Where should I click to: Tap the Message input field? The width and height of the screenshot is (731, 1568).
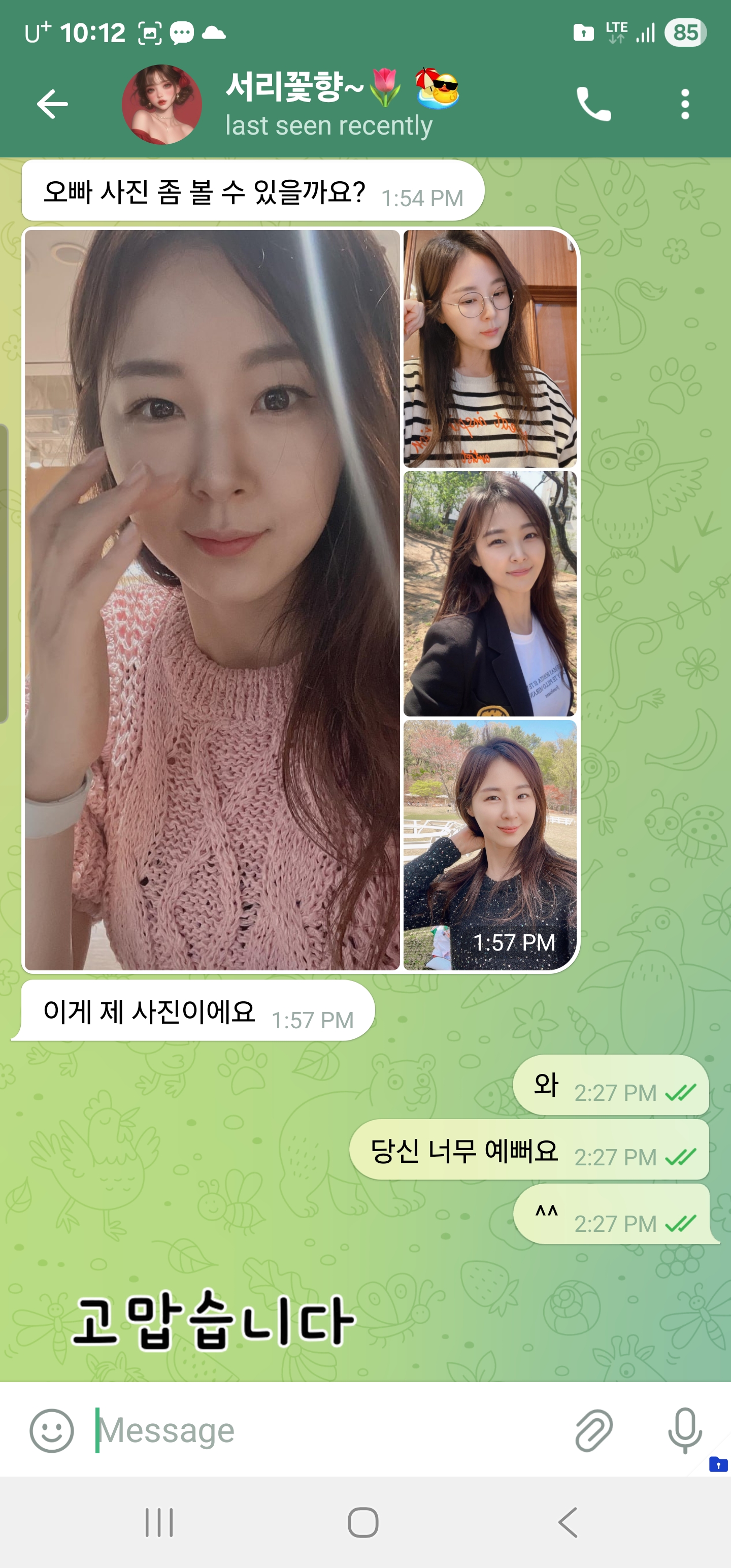point(305,1429)
